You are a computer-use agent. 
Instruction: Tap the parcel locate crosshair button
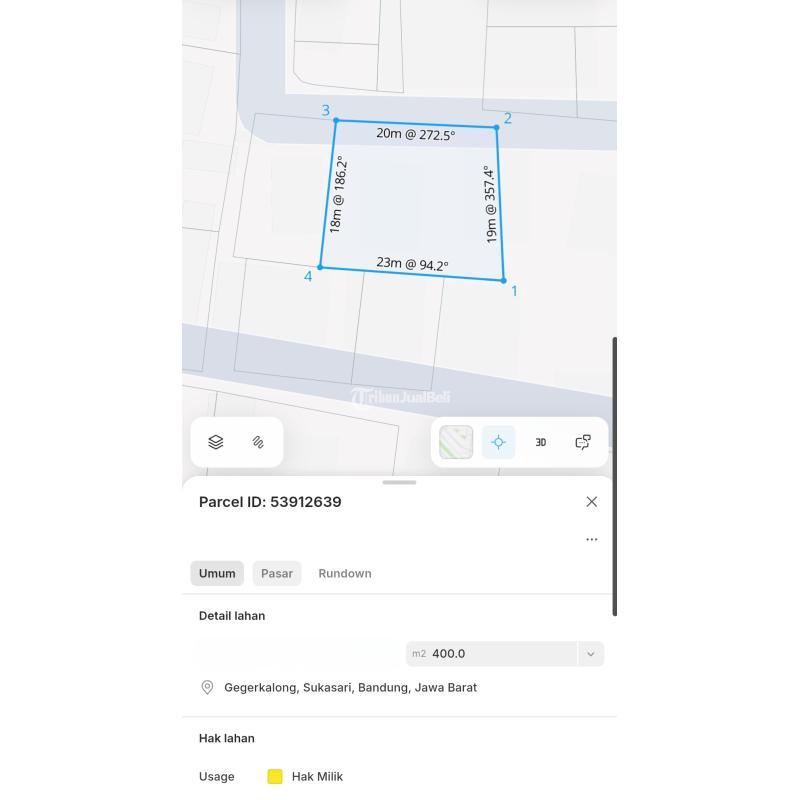tap(498, 442)
